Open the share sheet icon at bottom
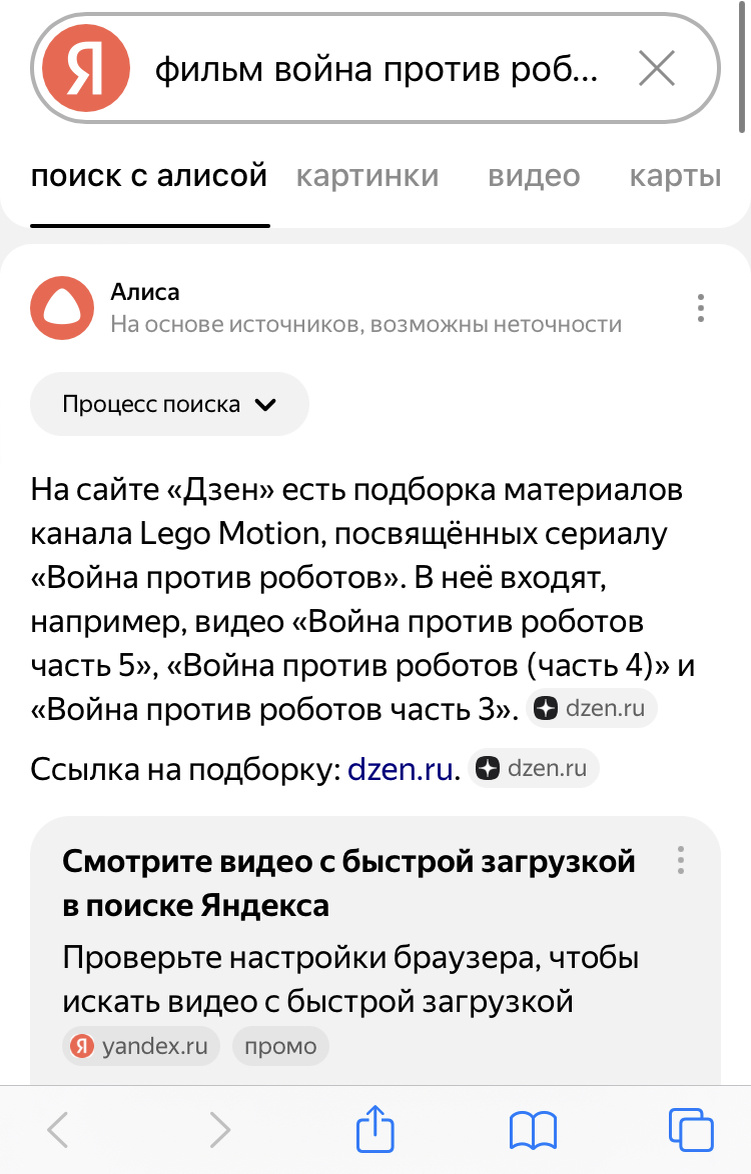 [375, 1130]
